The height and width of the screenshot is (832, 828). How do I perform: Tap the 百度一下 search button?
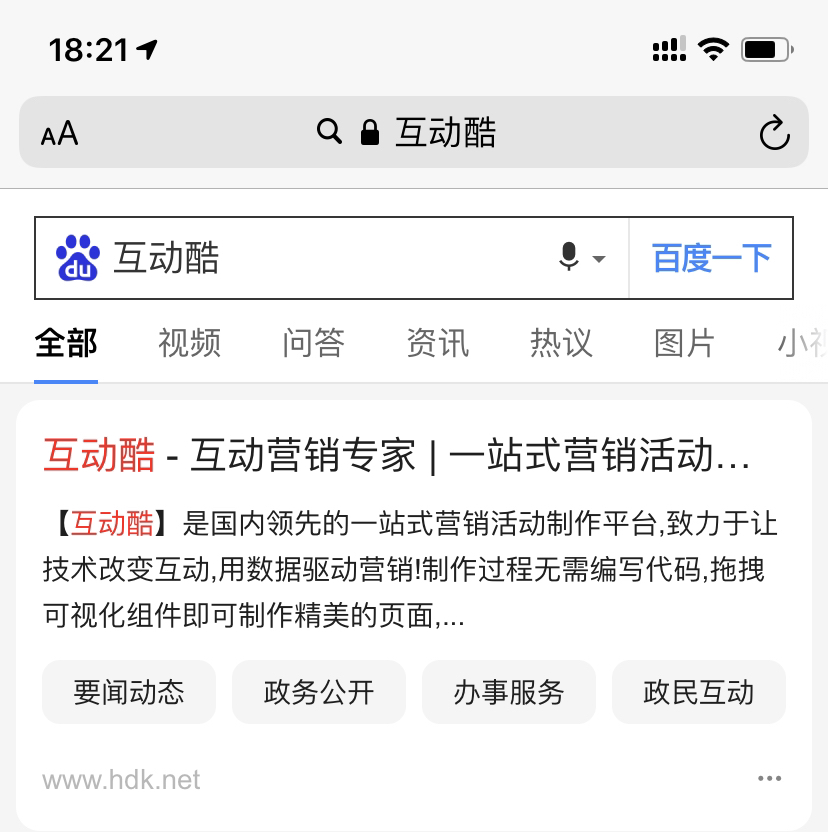coord(711,258)
